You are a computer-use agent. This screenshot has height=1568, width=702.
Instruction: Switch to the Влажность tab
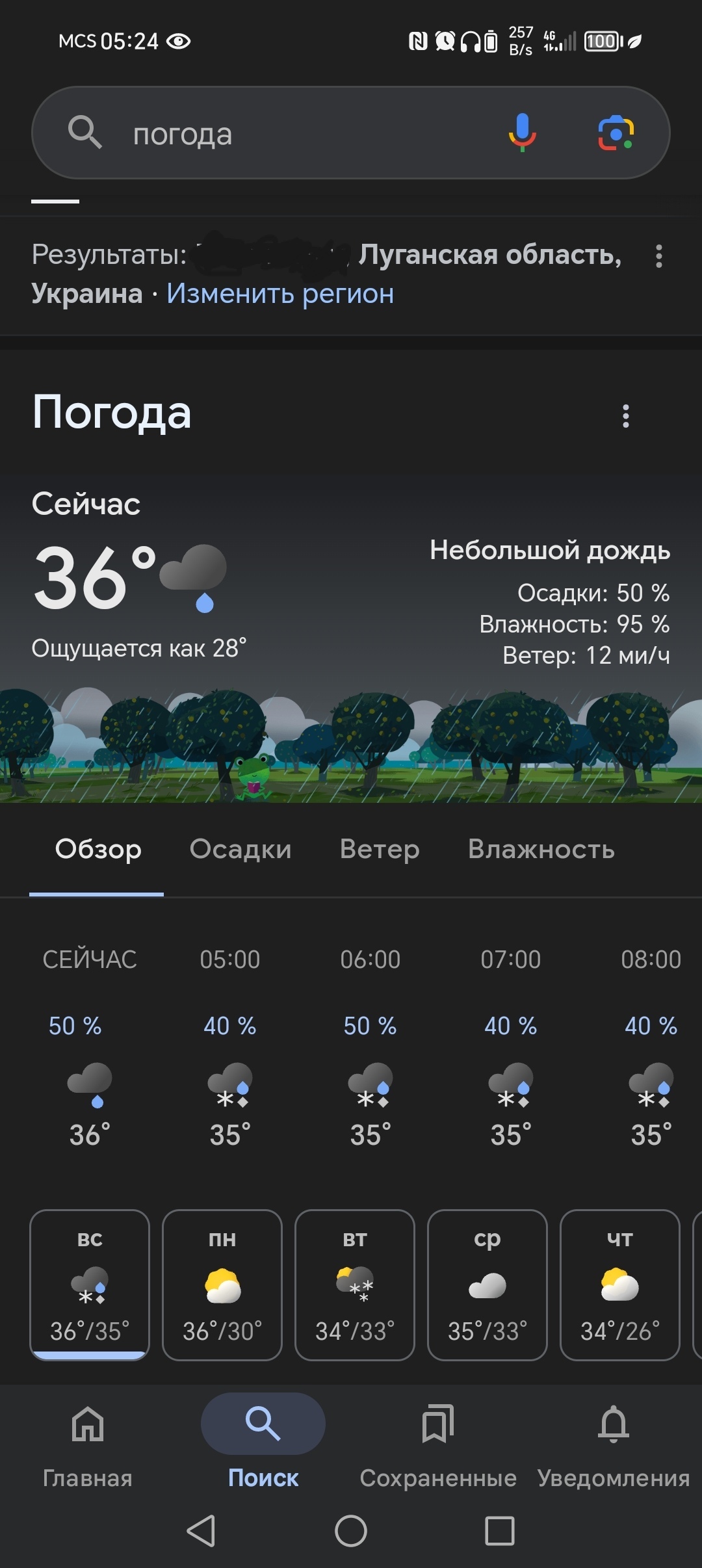point(541,850)
